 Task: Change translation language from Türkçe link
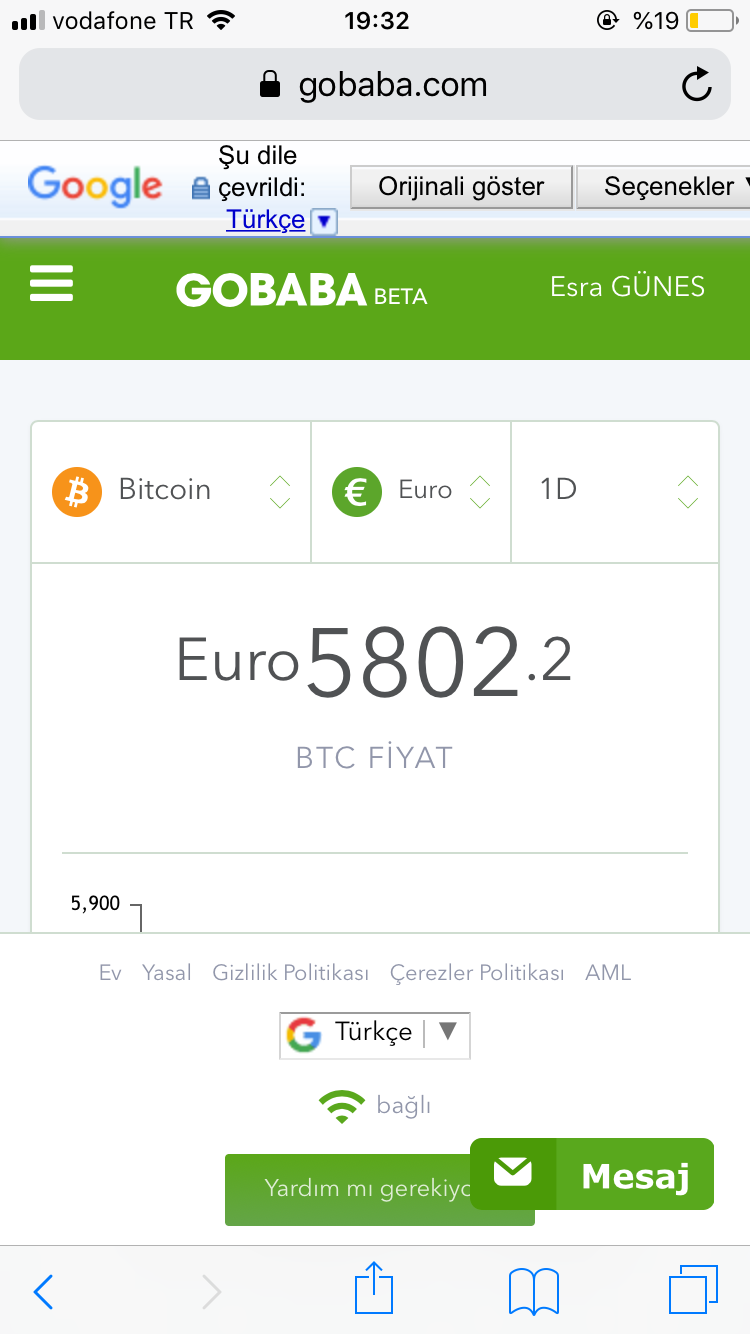click(265, 219)
